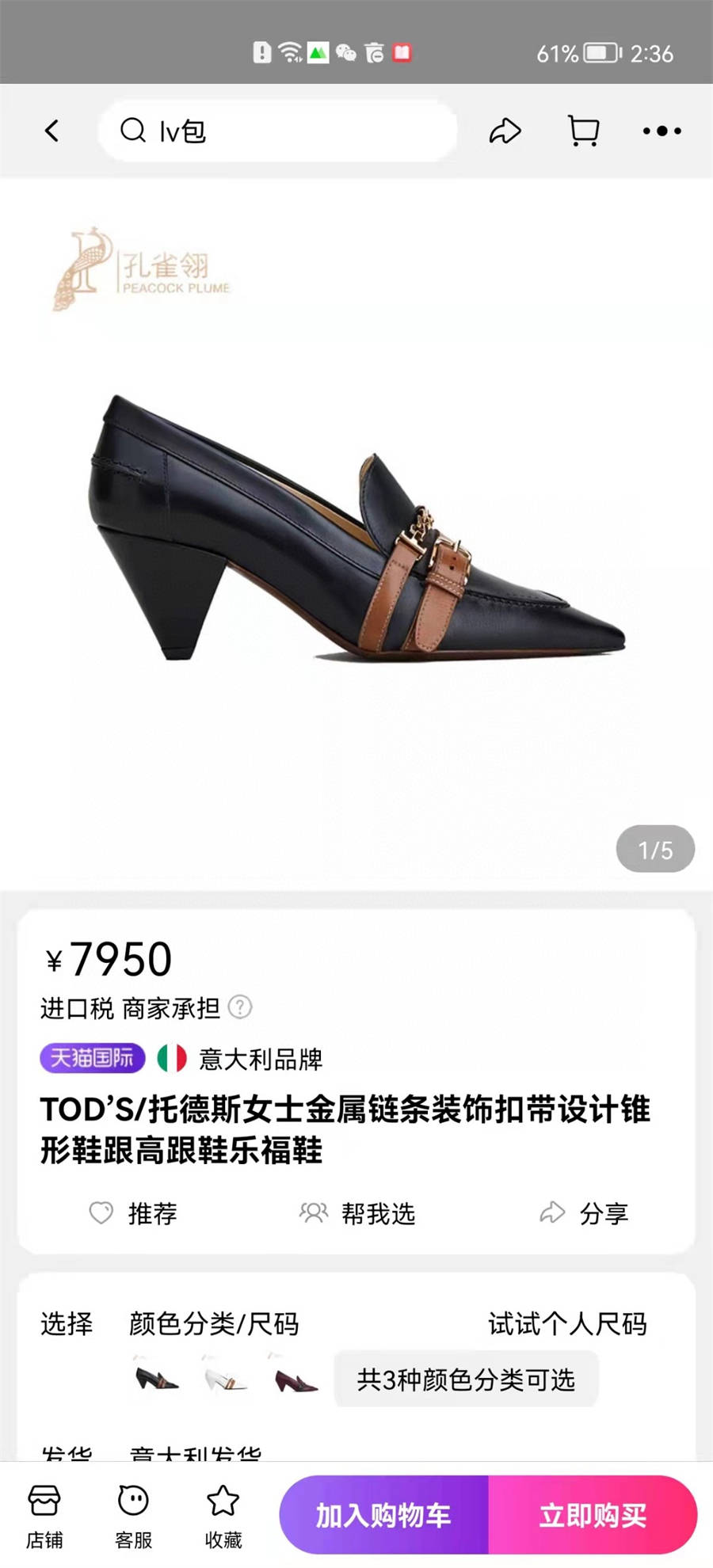Image resolution: width=713 pixels, height=1568 pixels.
Task: Tap 帮我选 to ask for help
Action: point(357,1213)
